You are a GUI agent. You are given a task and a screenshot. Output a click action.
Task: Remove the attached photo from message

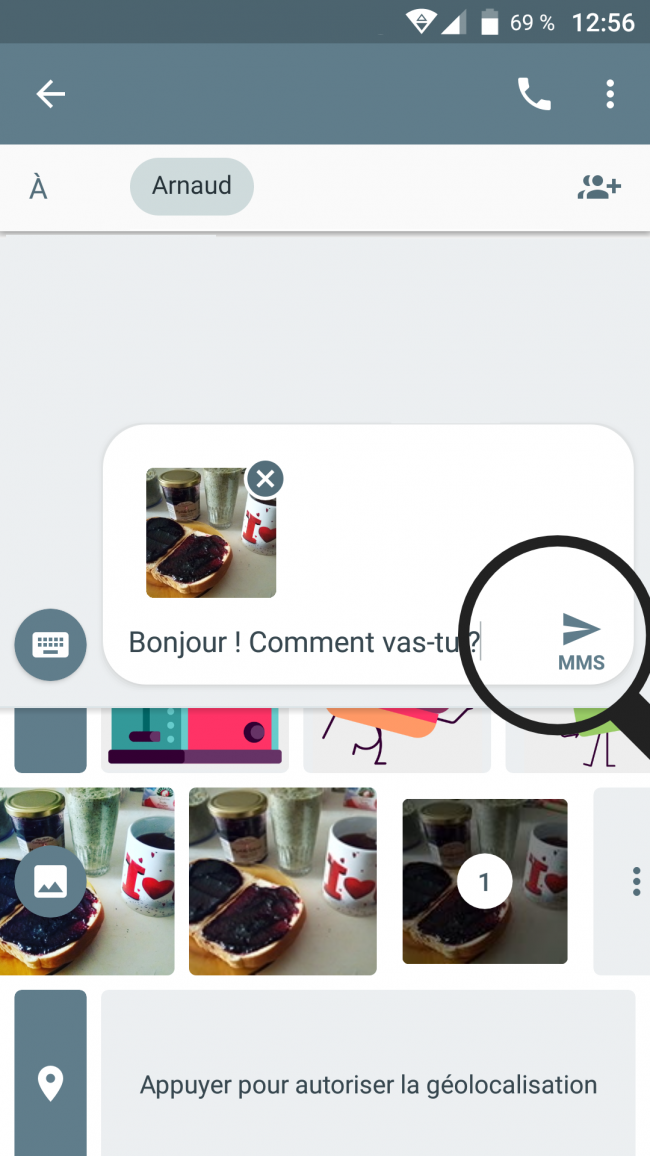point(265,479)
